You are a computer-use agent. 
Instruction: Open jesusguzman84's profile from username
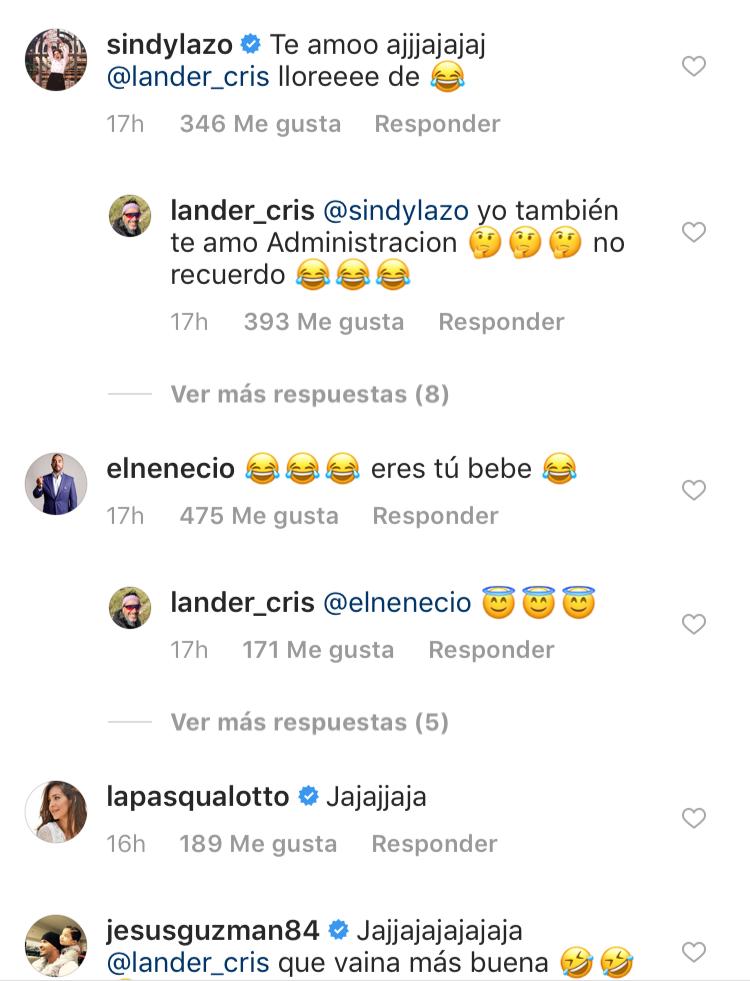click(x=212, y=931)
